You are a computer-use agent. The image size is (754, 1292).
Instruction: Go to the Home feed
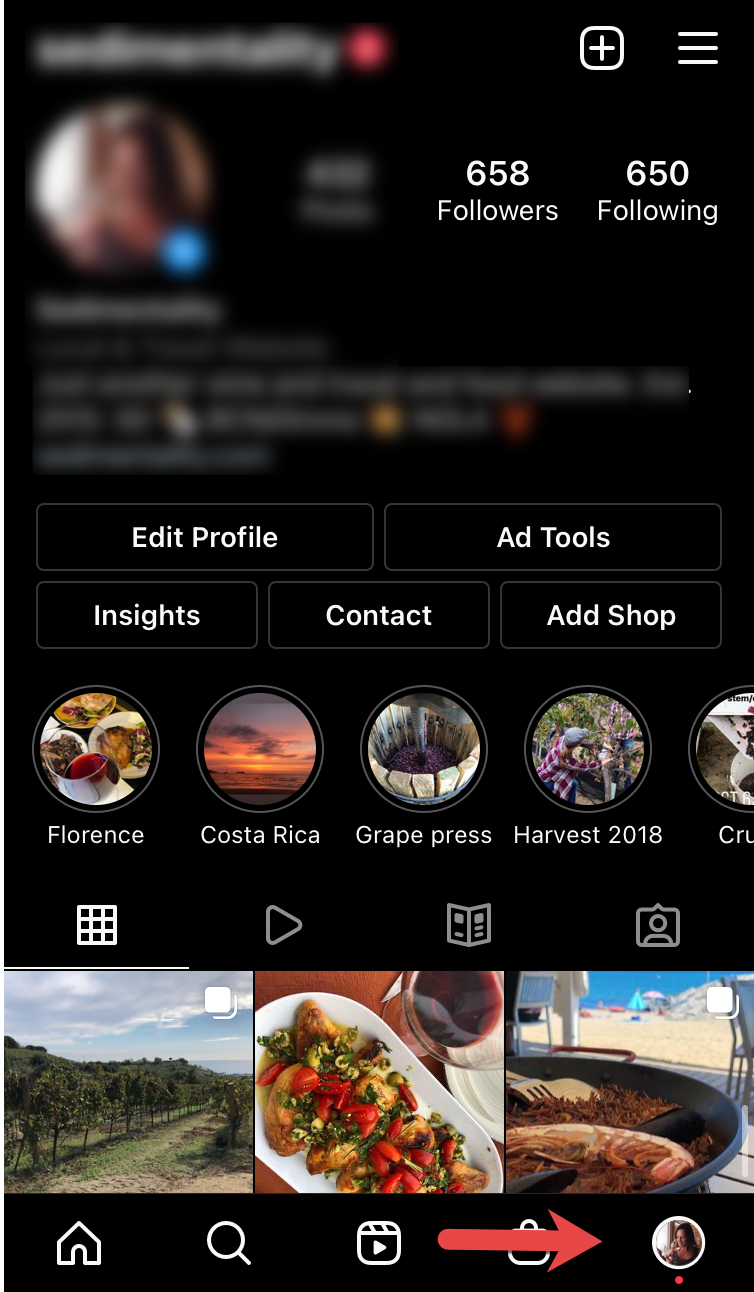(x=80, y=1244)
